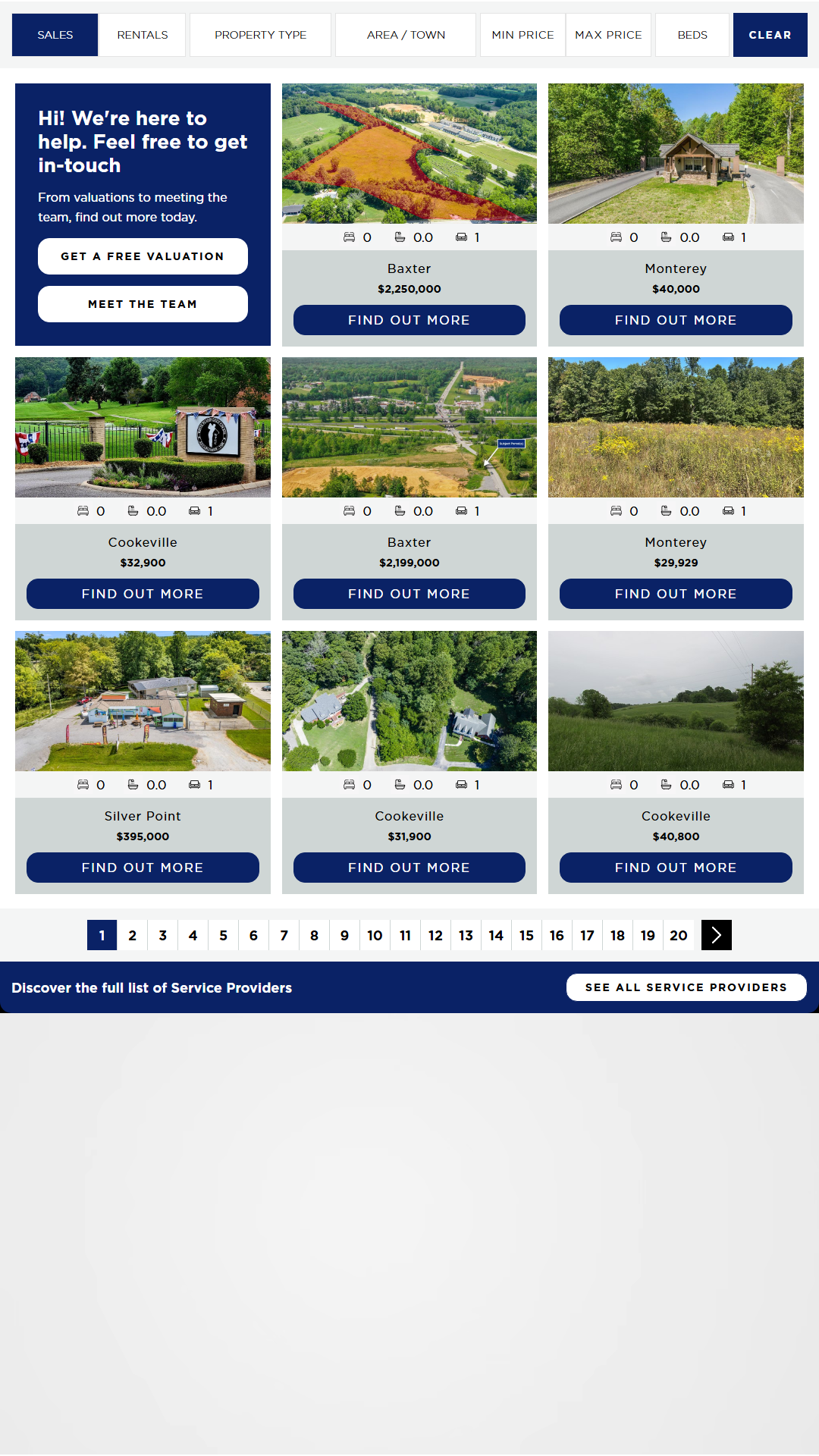
Task: Find out more about Silver Point listing
Action: click(143, 868)
